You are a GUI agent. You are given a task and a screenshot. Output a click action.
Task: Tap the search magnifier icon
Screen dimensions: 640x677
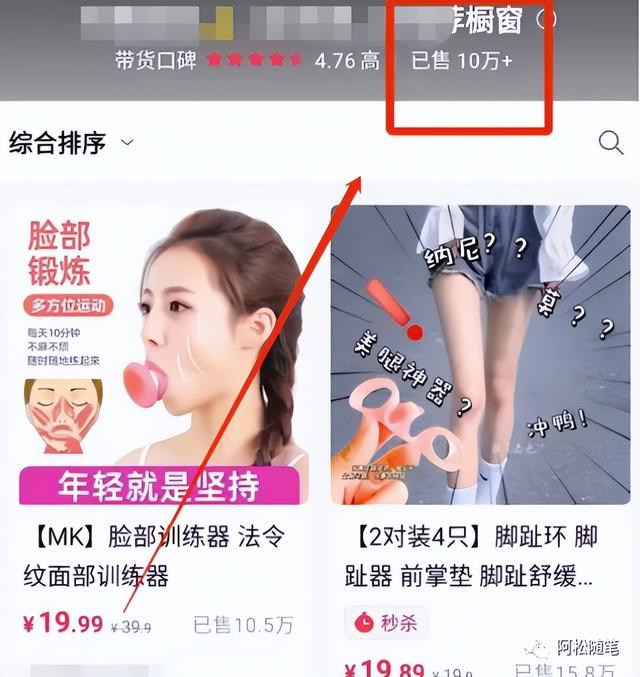(x=610, y=143)
